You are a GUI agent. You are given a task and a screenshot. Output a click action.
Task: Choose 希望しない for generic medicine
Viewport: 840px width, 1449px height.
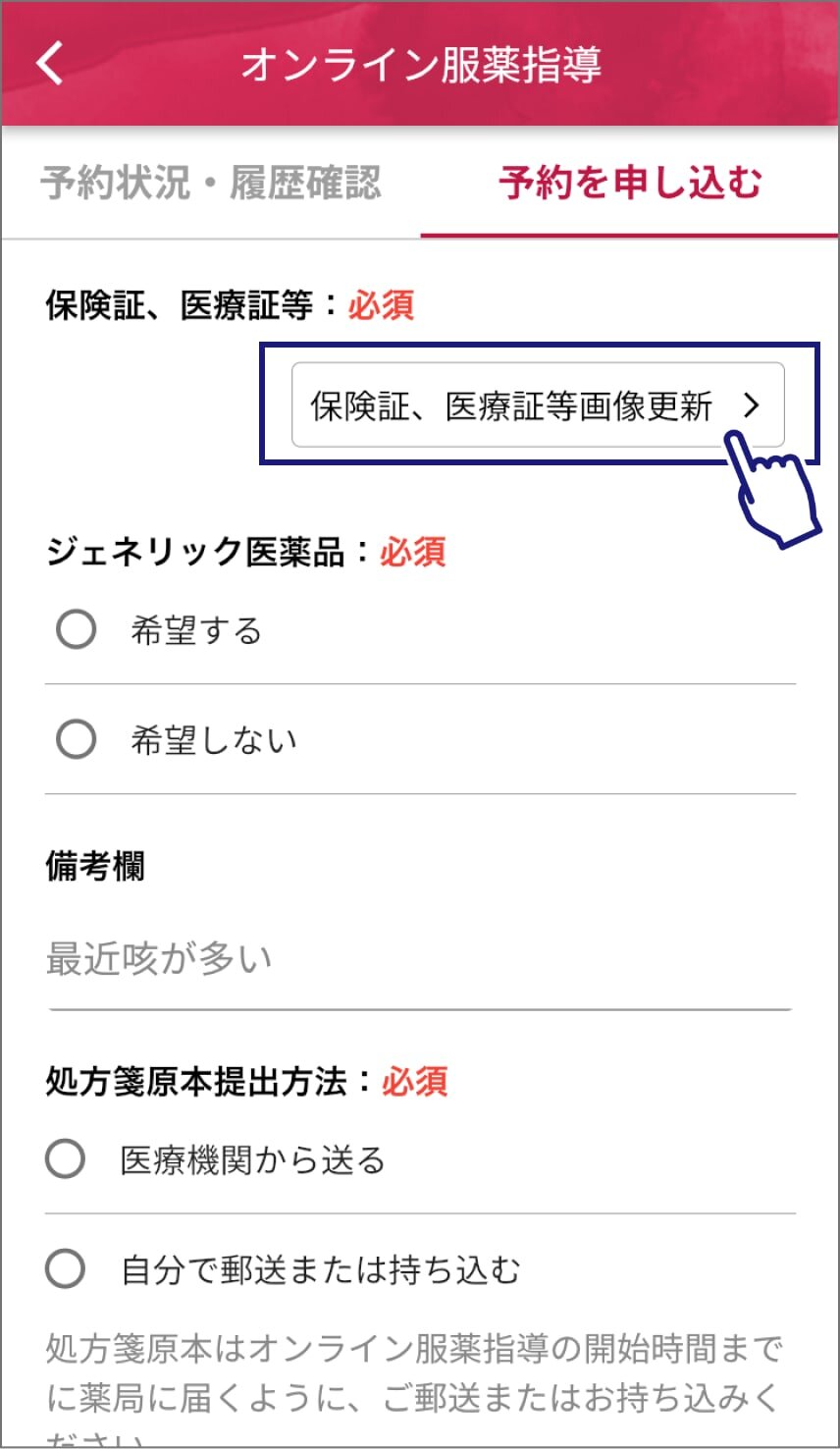pyautogui.click(x=420, y=740)
